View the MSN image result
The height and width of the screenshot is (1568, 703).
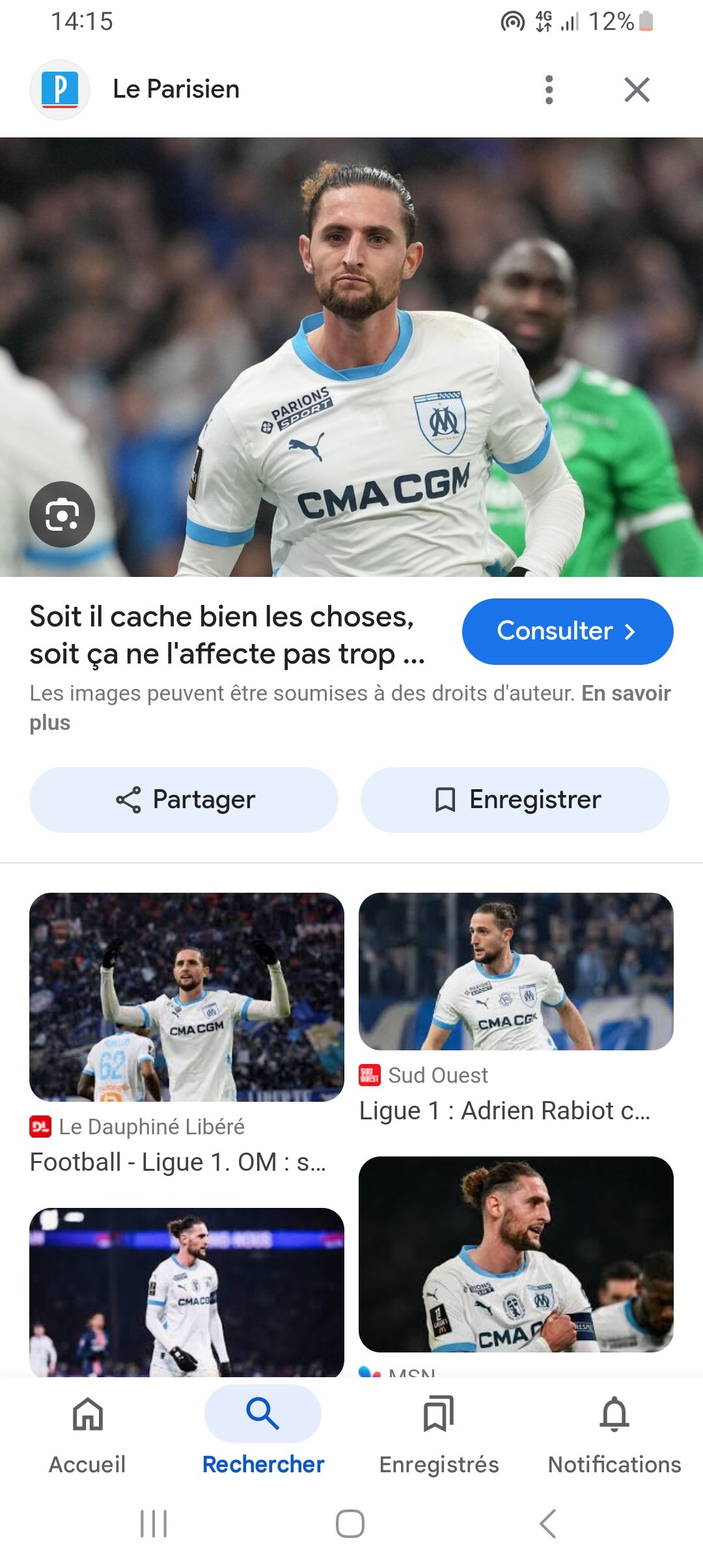click(516, 1253)
